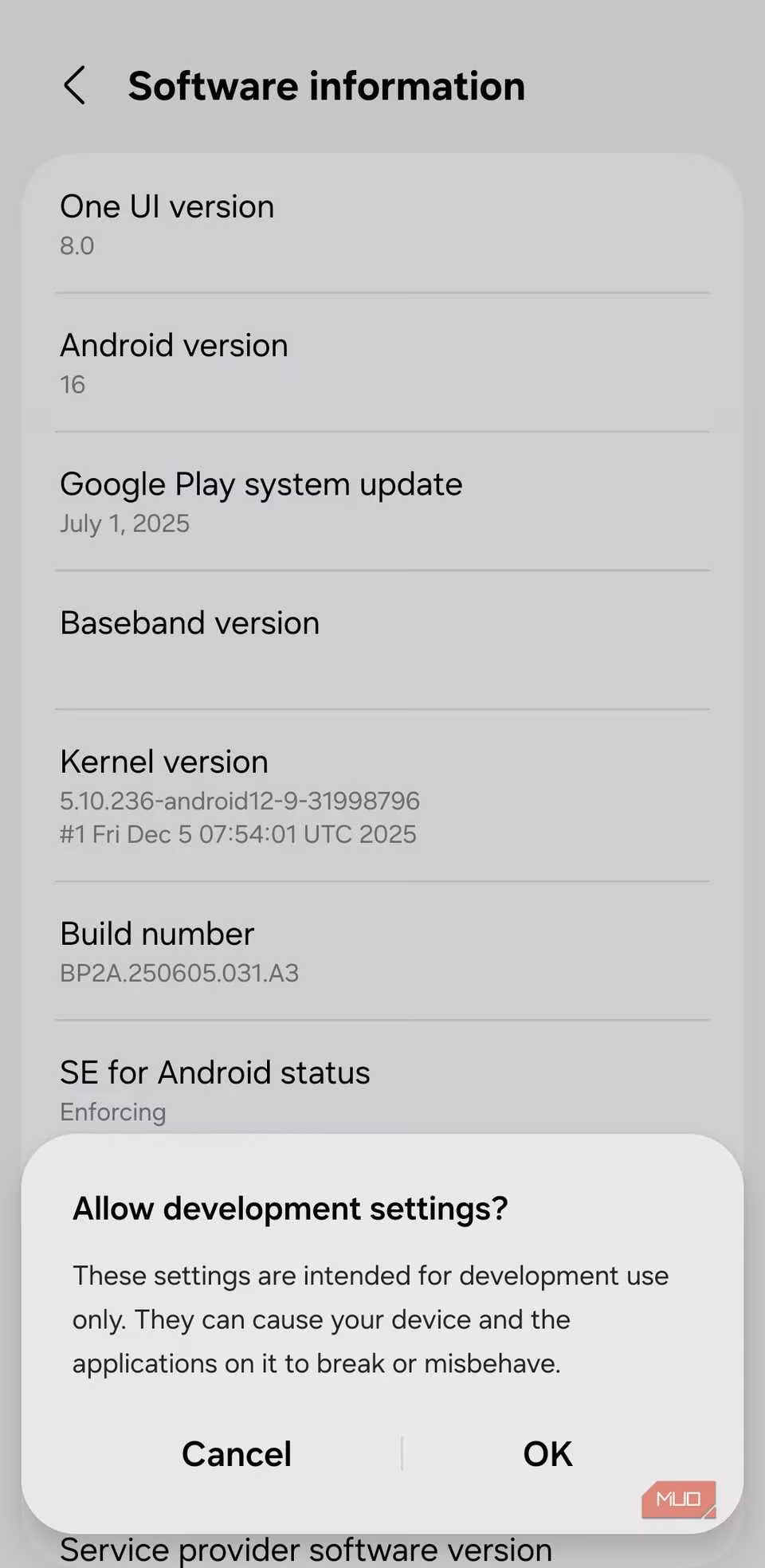Select the build number BP2A.250605.031.A3 text
765x1568 pixels.
click(179, 973)
